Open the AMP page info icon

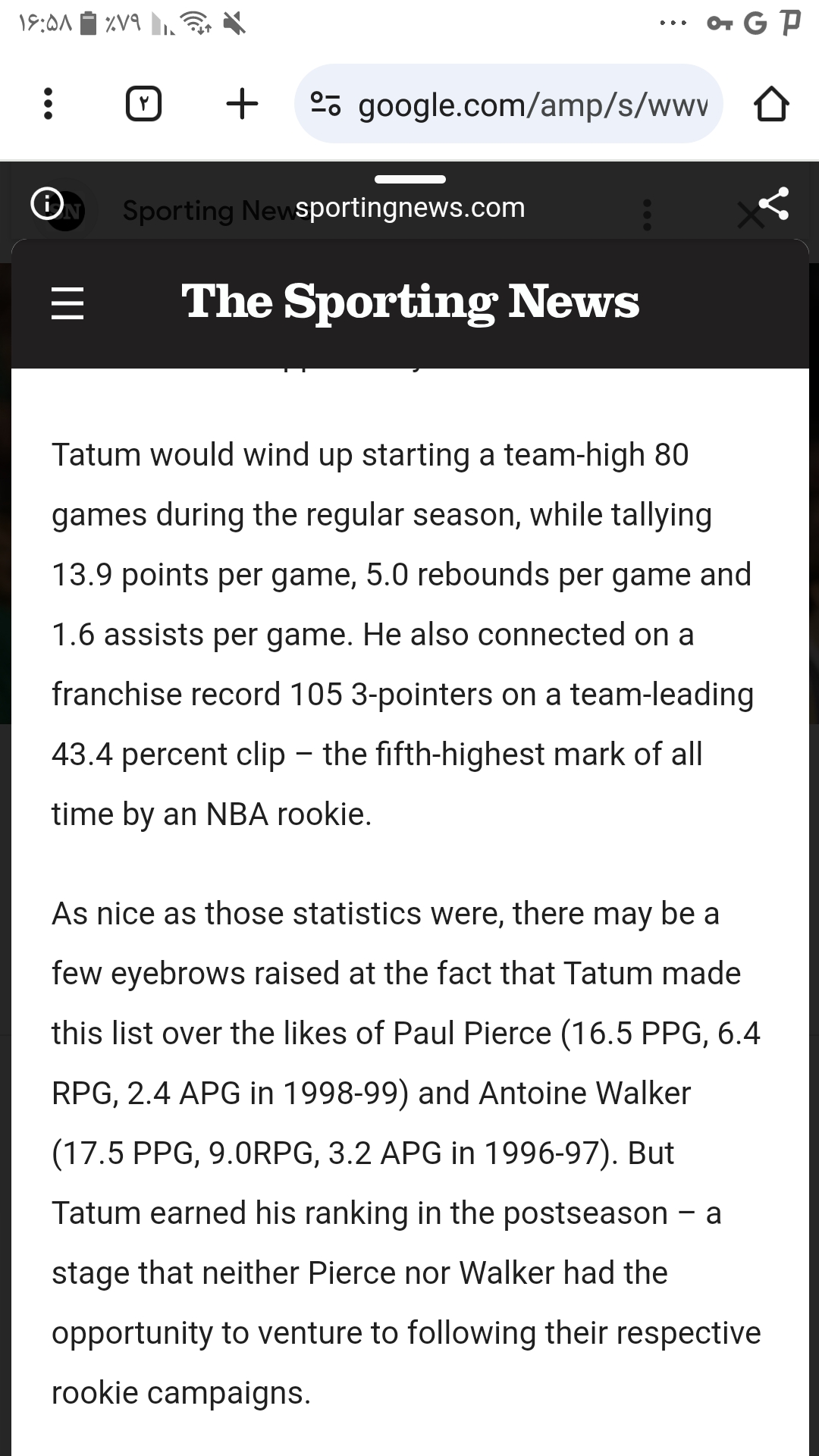[x=46, y=204]
